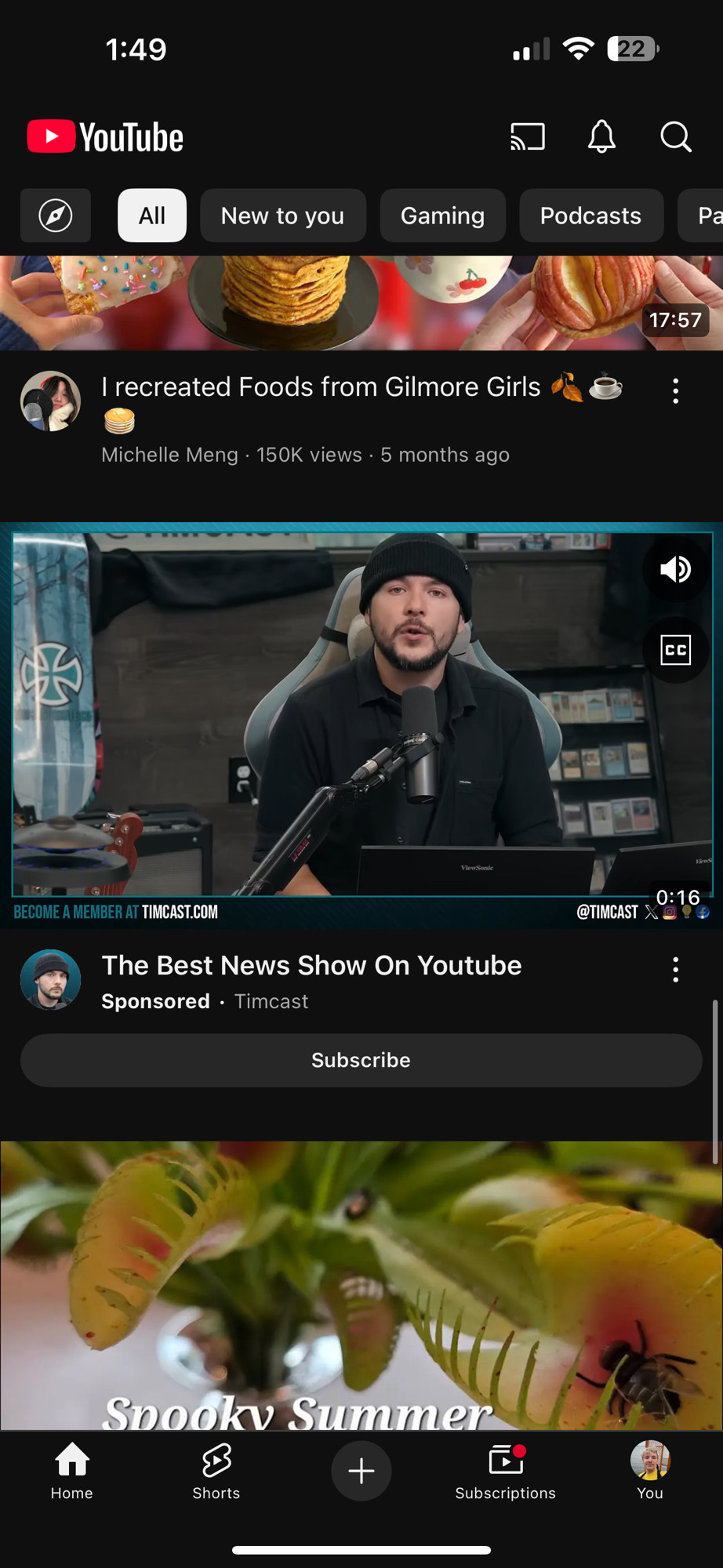723x1568 pixels.
Task: Open the notifications bell
Action: 601,137
